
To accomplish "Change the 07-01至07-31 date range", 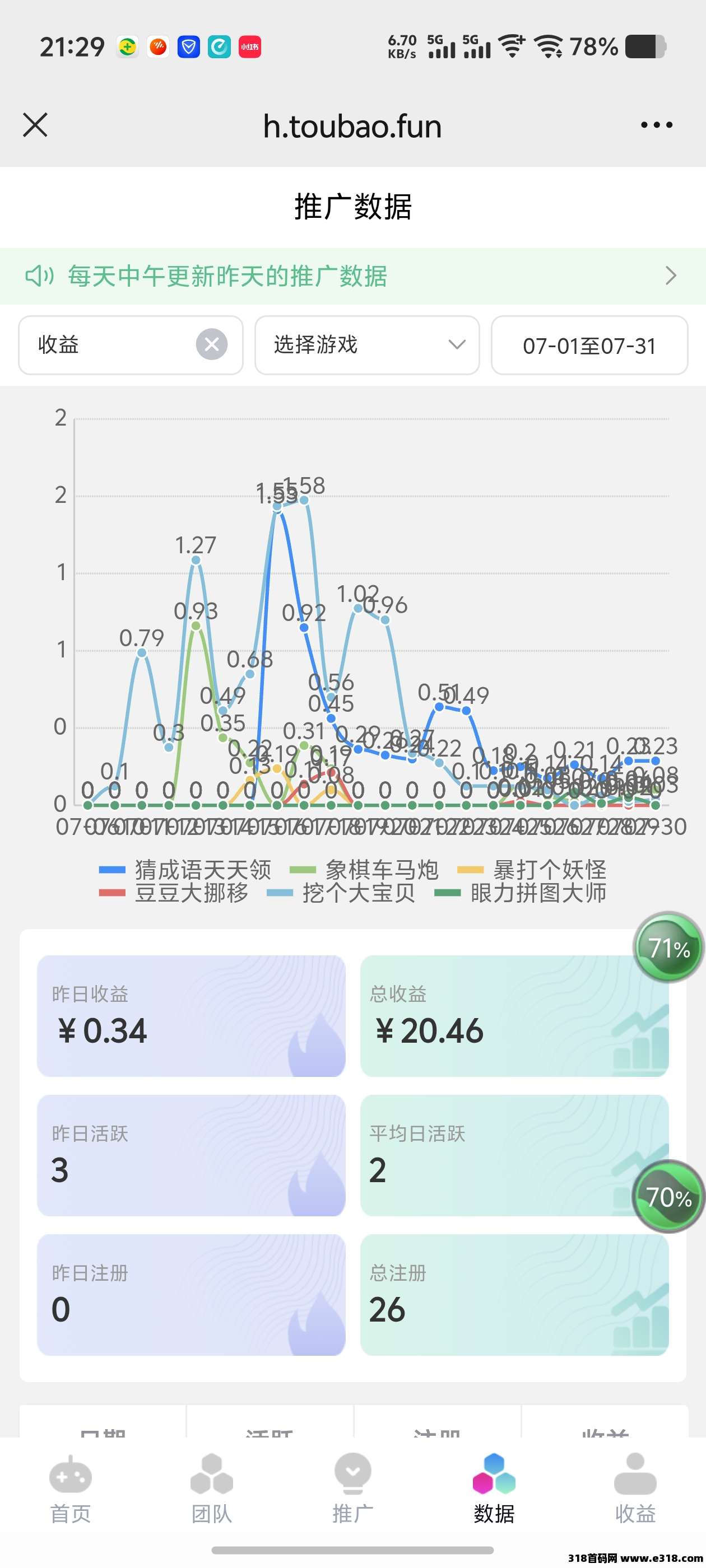I will click(x=589, y=344).
